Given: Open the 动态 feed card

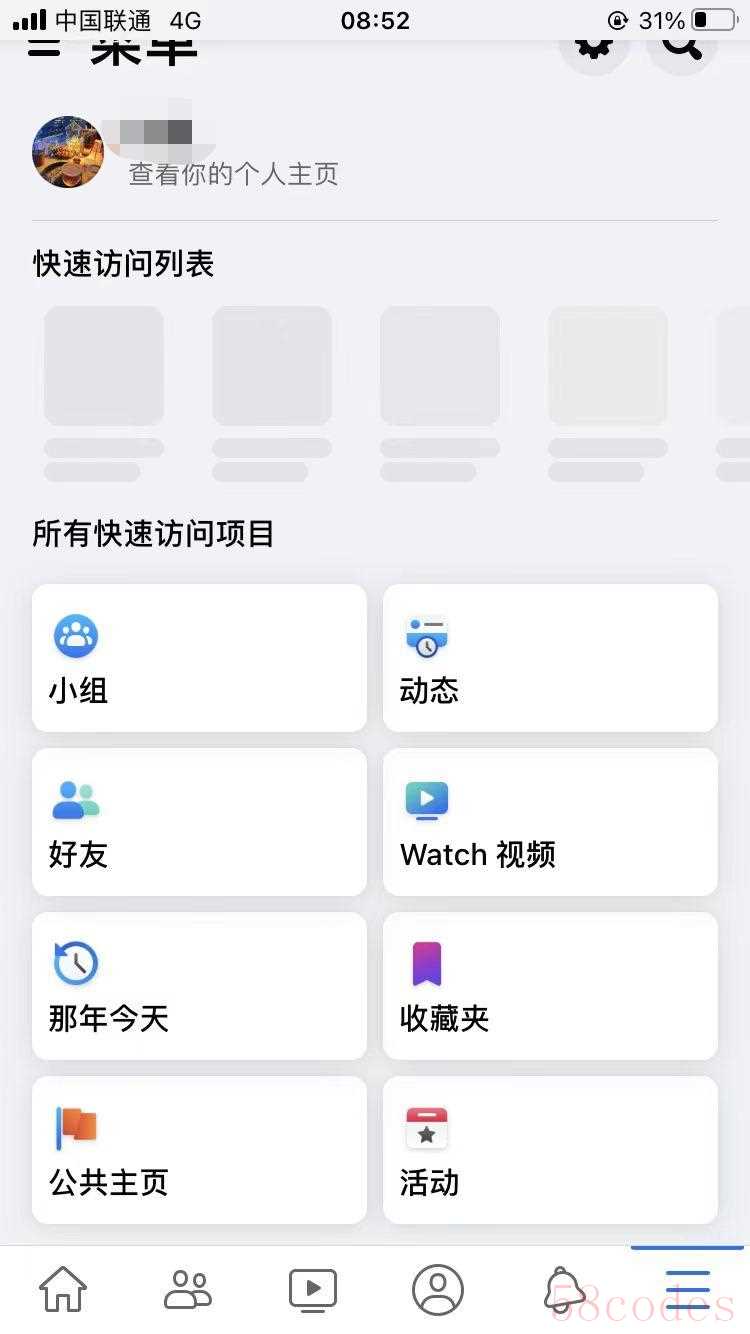Looking at the screenshot, I should (550, 658).
